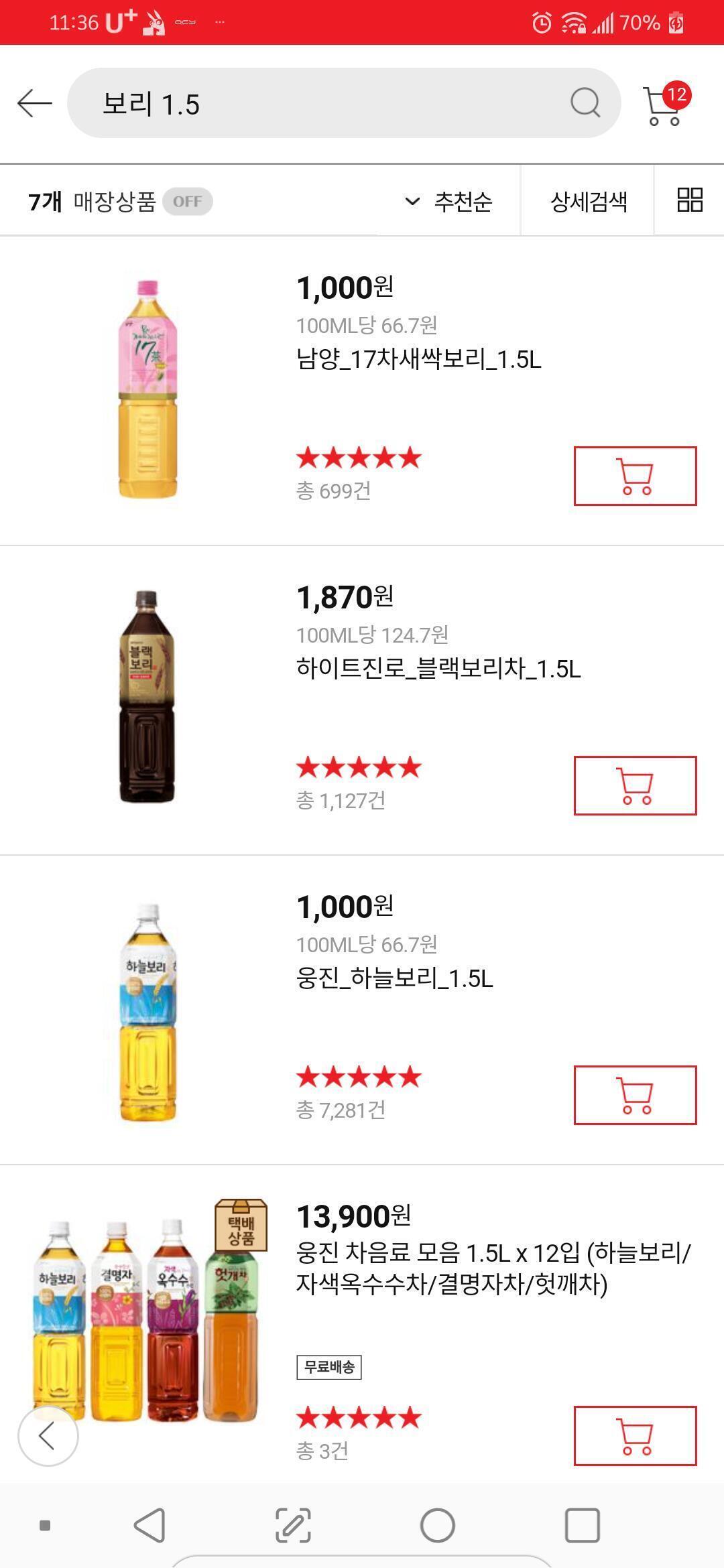Open 웅진 차음료 모음 1.5L x 12입 product

(x=493, y=1268)
